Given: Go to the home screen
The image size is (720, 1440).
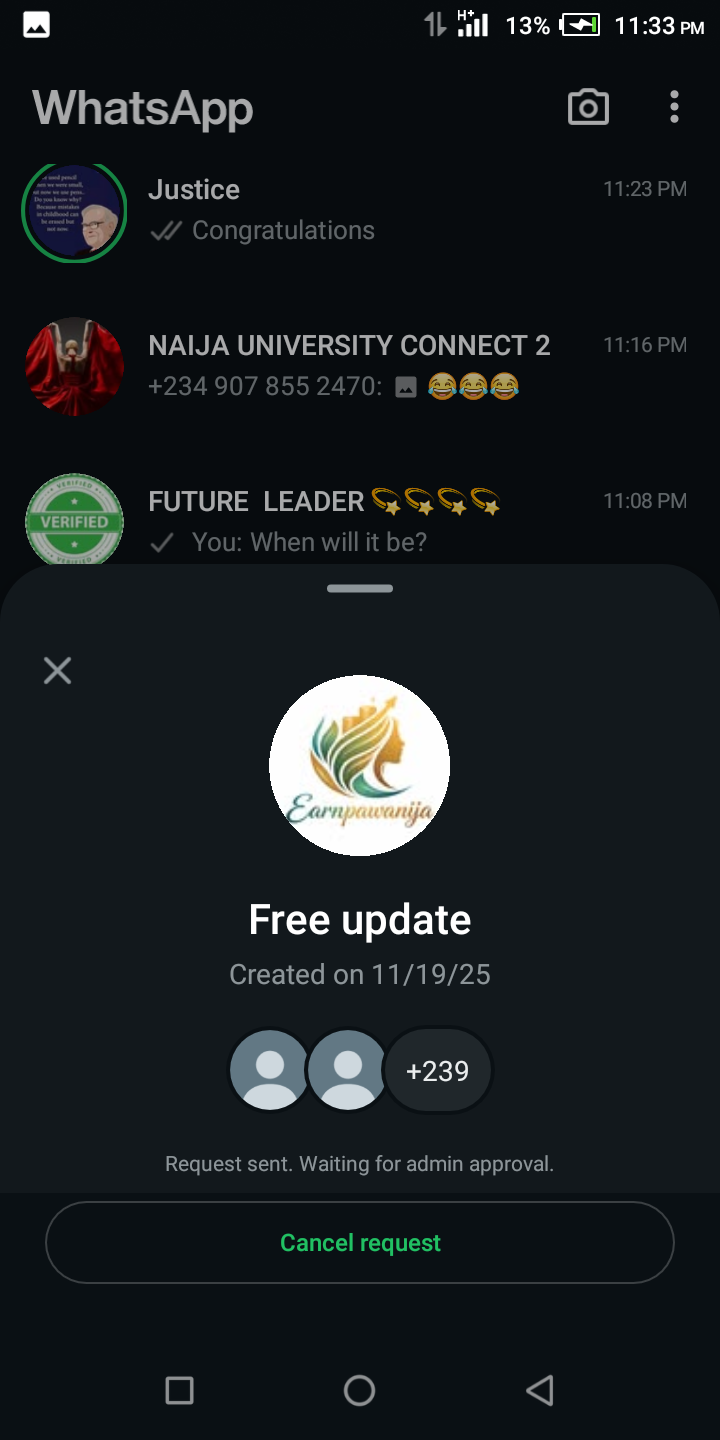Looking at the screenshot, I should pos(359,1390).
